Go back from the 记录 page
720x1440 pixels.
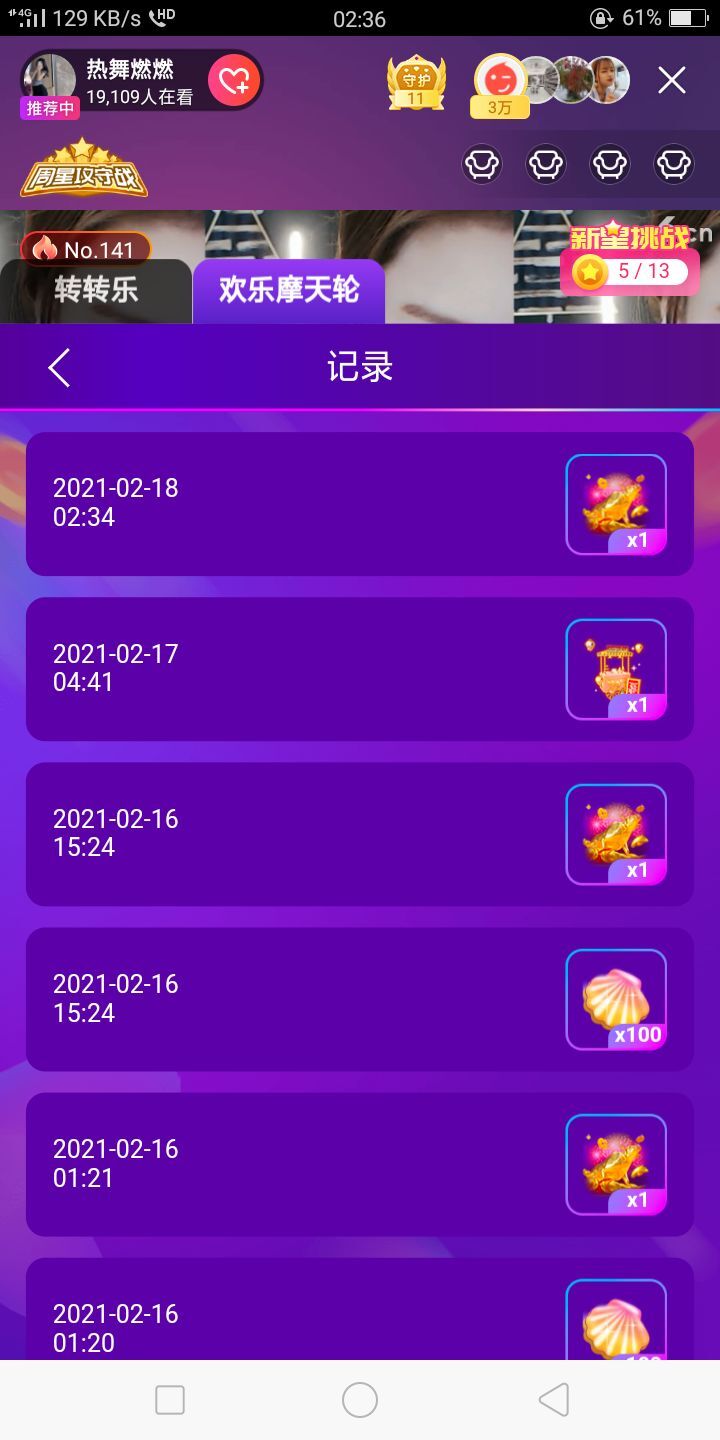point(59,368)
